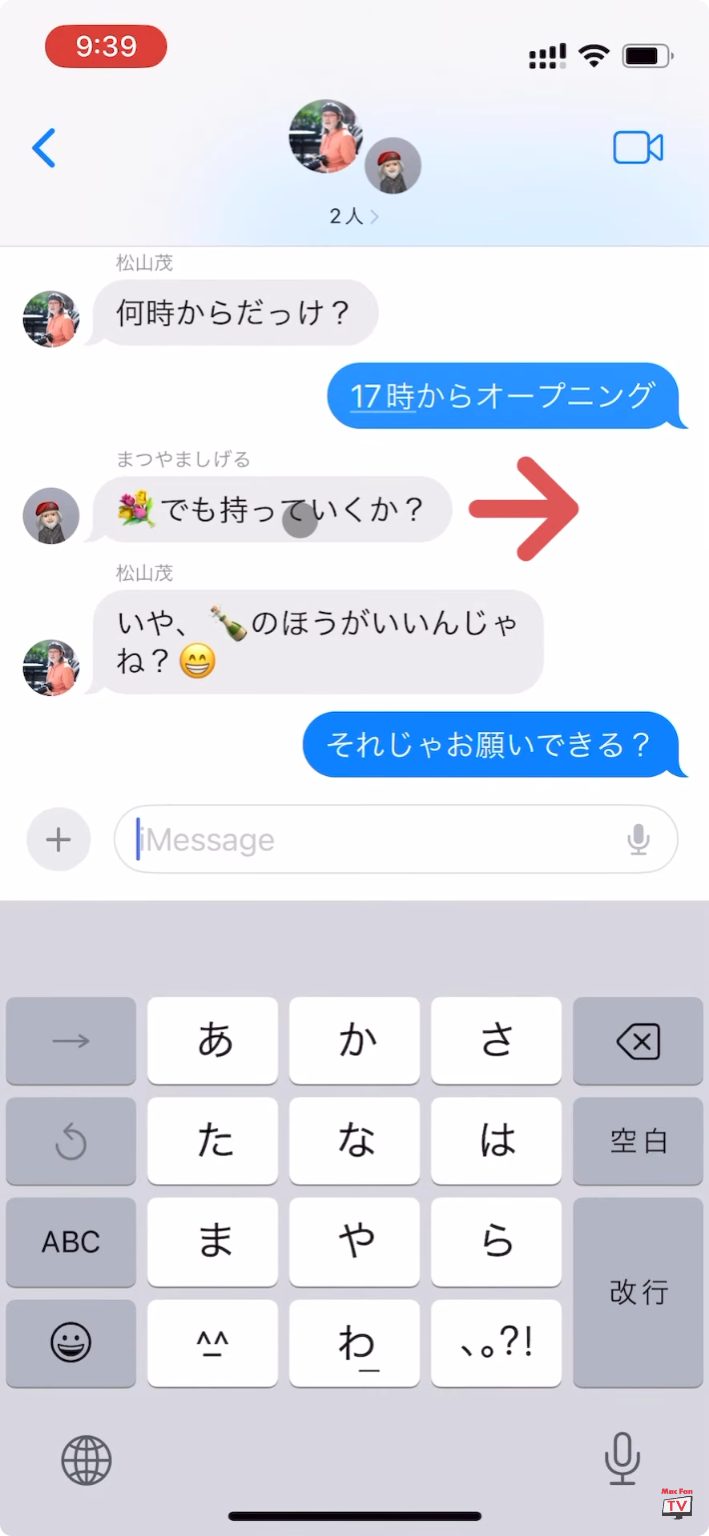709x1536 pixels.
Task: Switch keyboards with the globe icon
Action: [x=86, y=1461]
